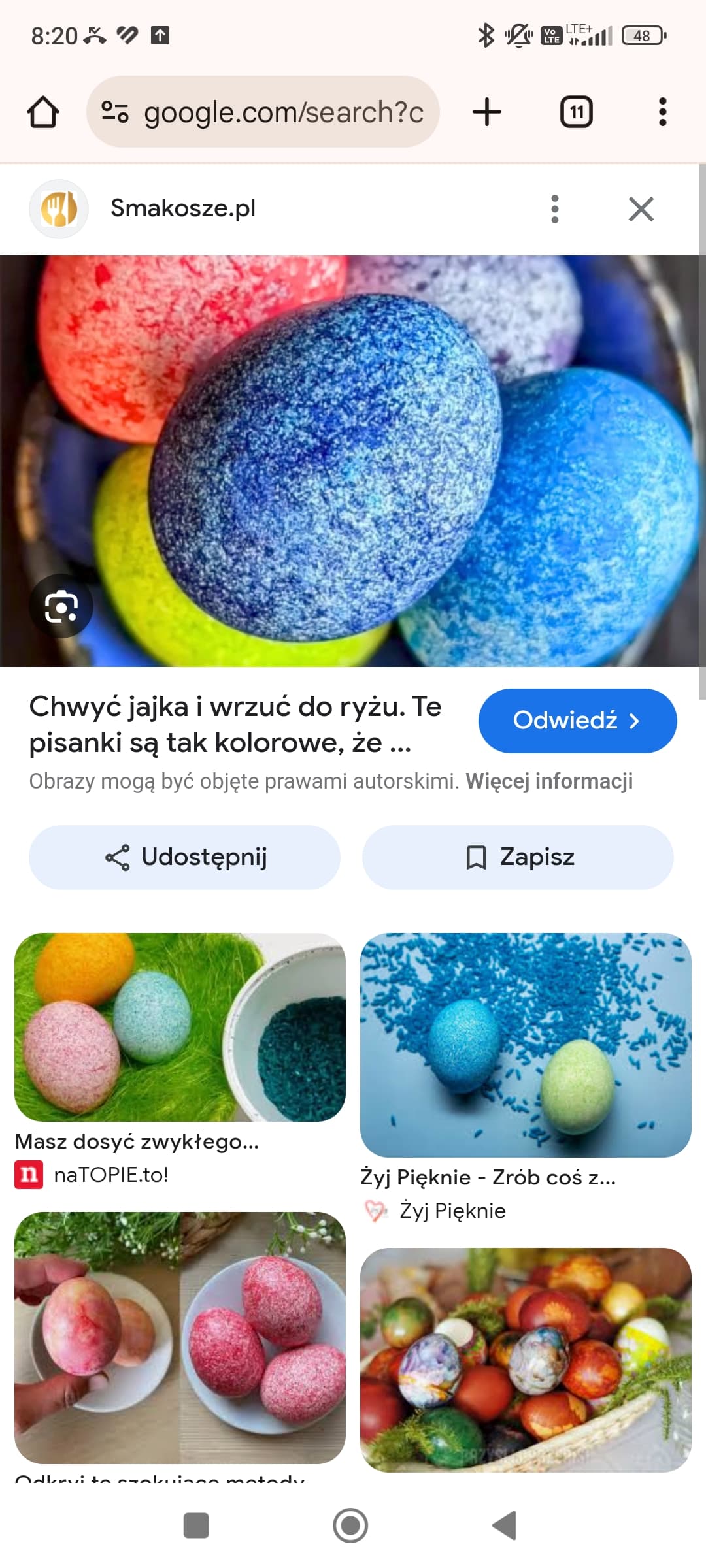This screenshot has height=1568, width=706.
Task: Go back with the system back button
Action: click(x=505, y=1526)
